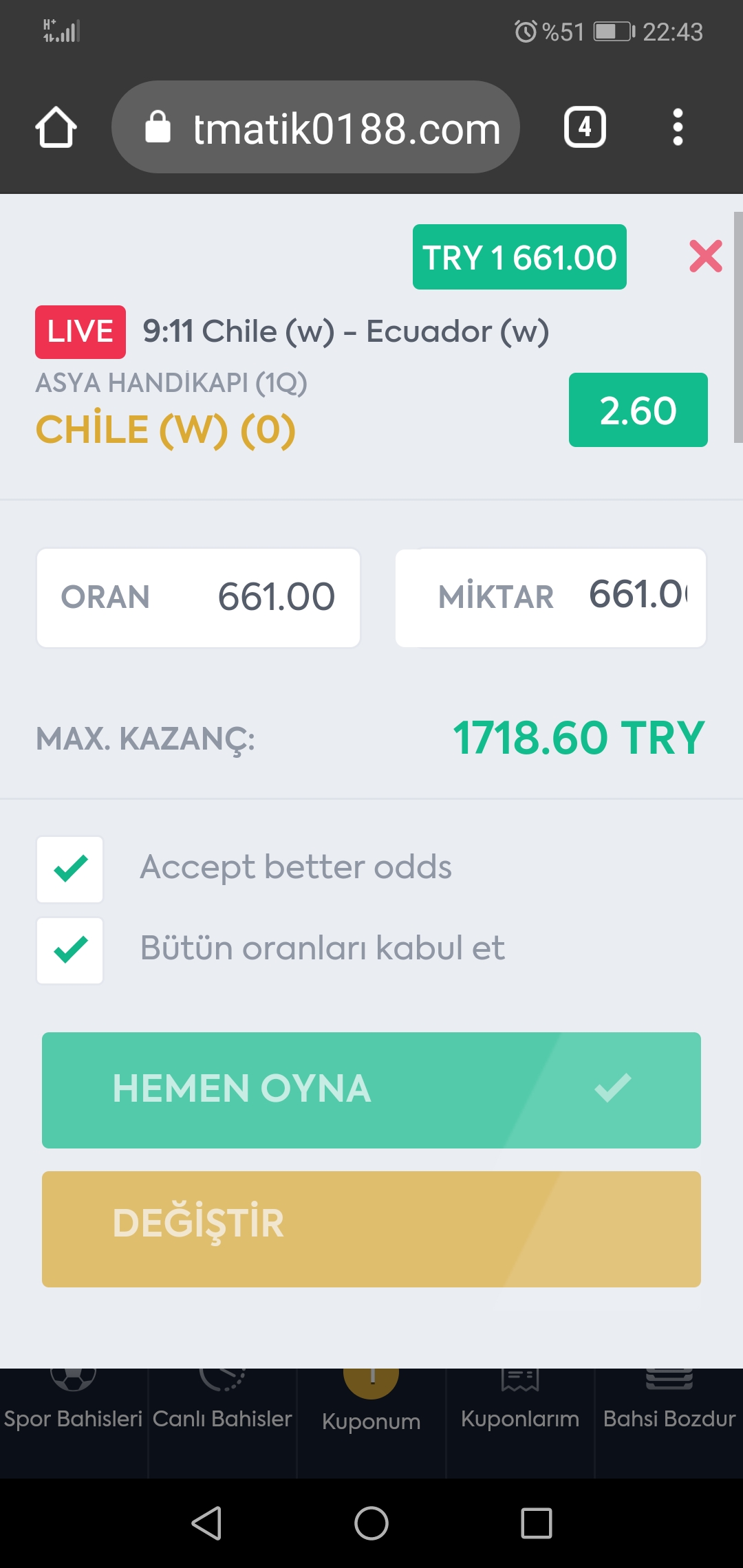Image resolution: width=743 pixels, height=1568 pixels.
Task: Tap the TRY 1 661.00 balance button
Action: 519,257
